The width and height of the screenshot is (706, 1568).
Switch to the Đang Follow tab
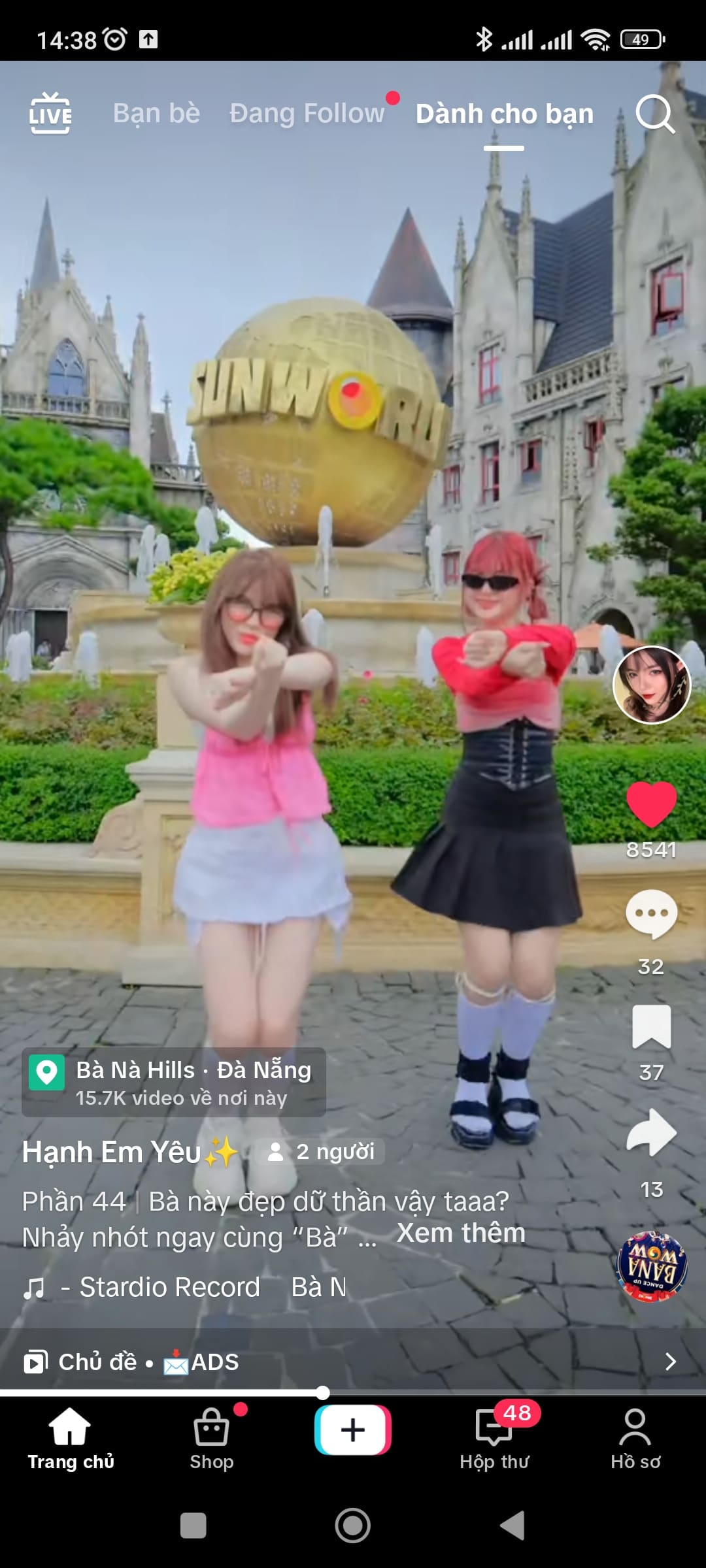coord(307,114)
